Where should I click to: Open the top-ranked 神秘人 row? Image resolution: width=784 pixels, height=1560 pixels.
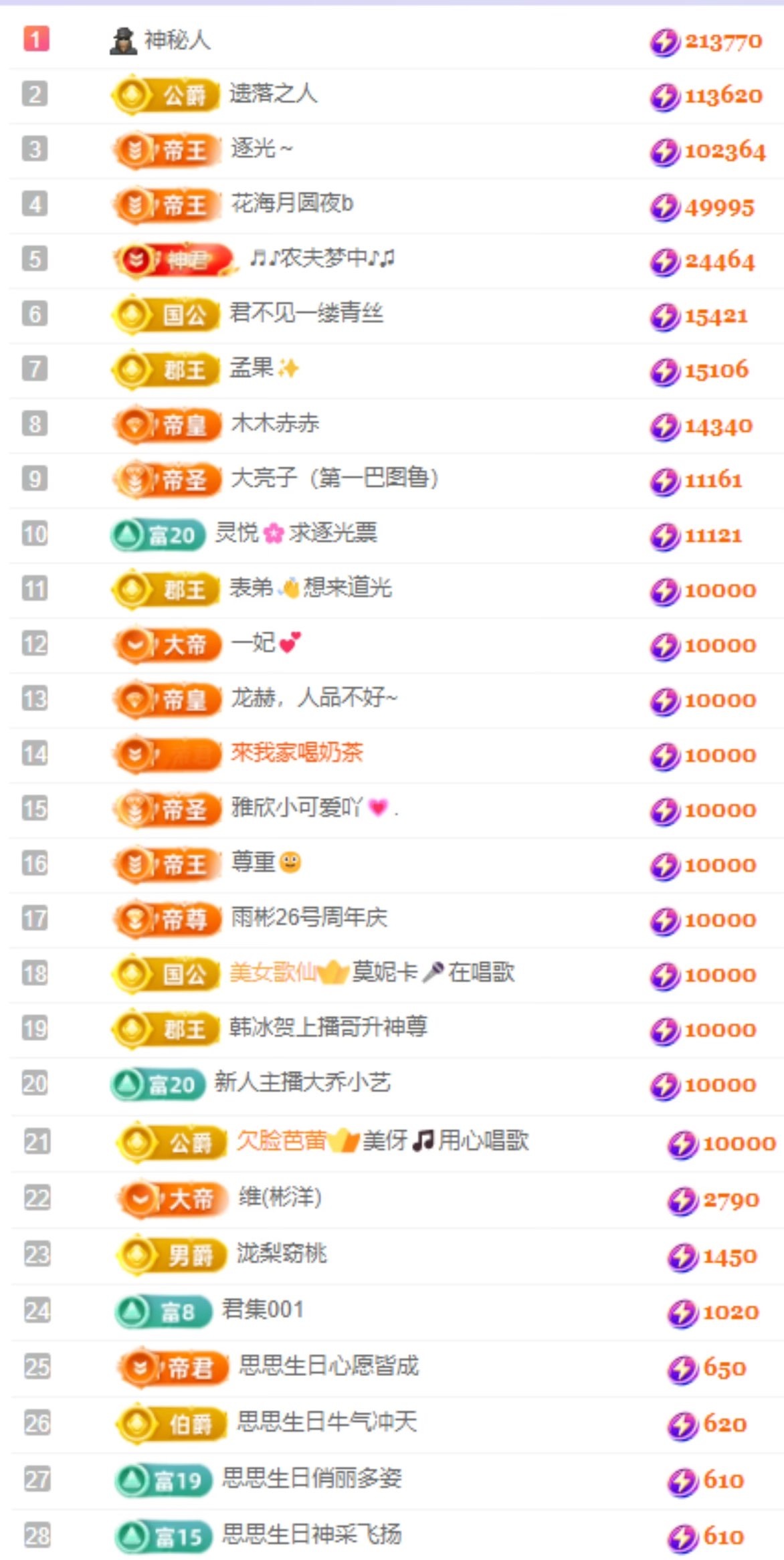coord(177,40)
